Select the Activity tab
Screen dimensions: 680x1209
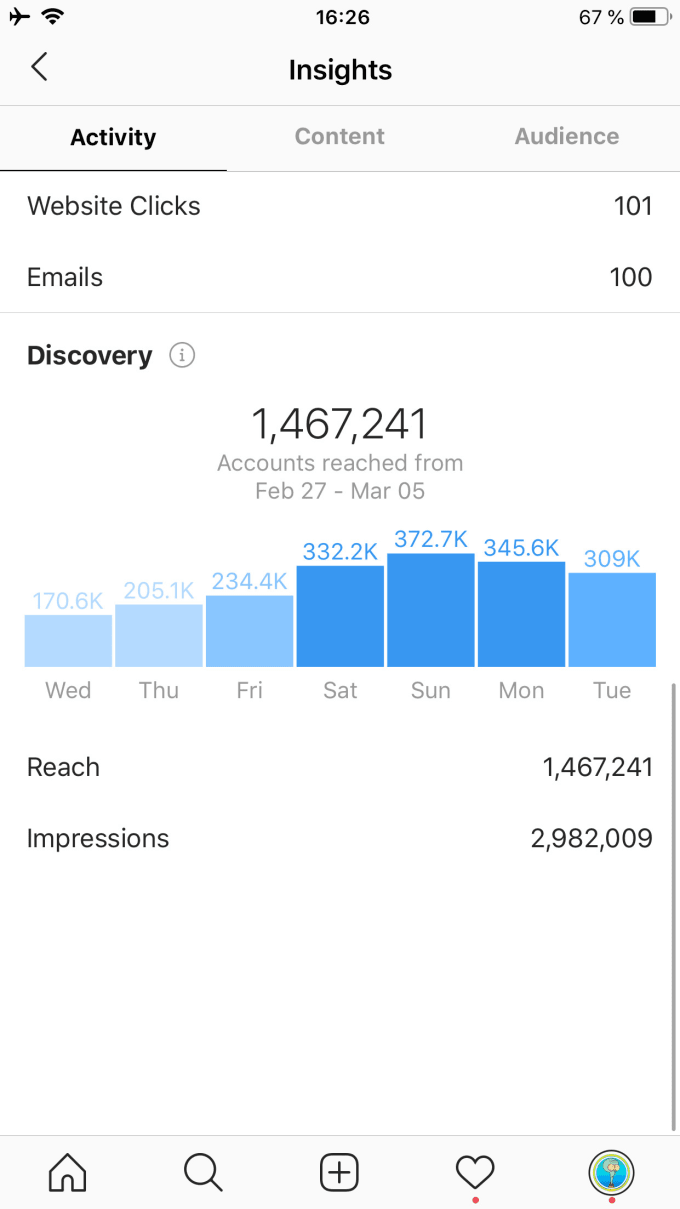point(113,138)
